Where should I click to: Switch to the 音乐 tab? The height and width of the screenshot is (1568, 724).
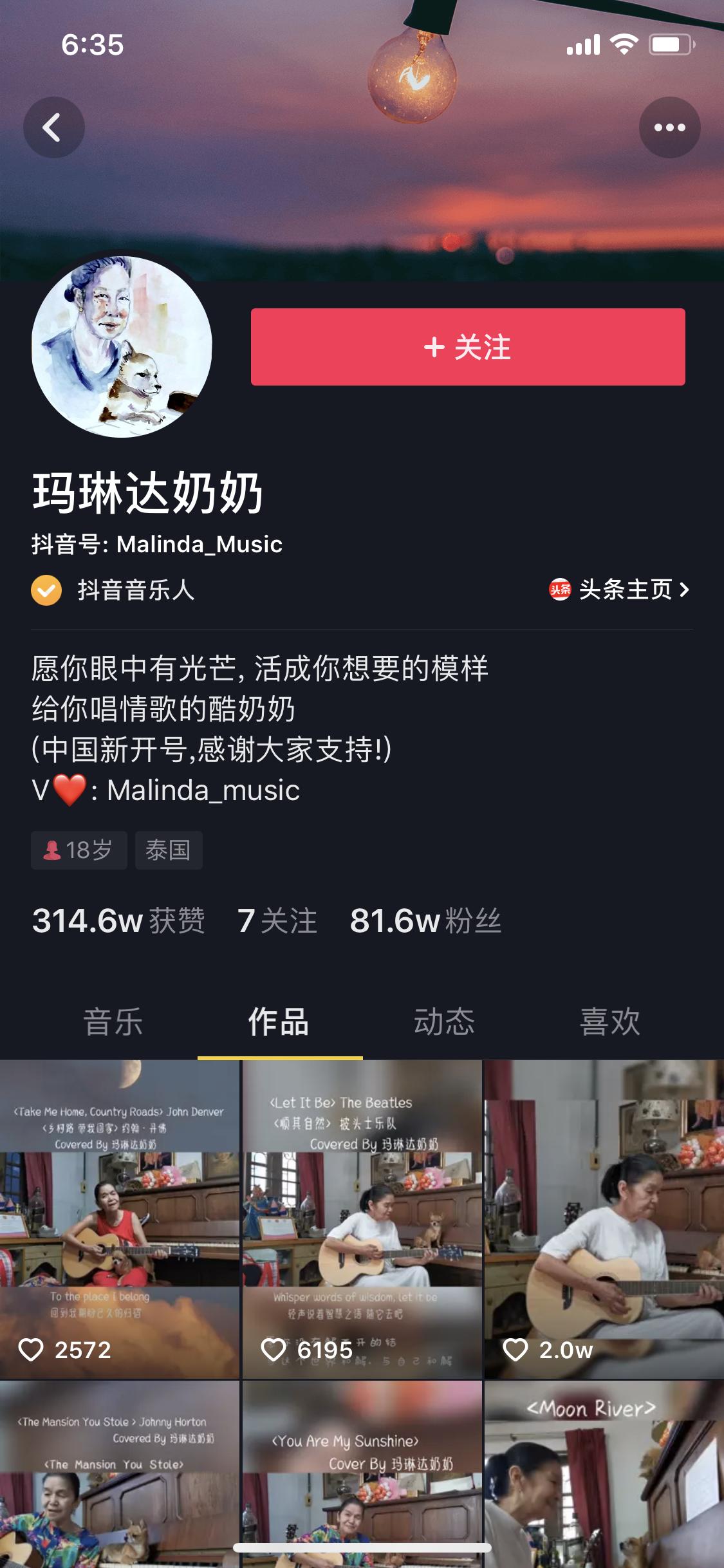[113, 1023]
